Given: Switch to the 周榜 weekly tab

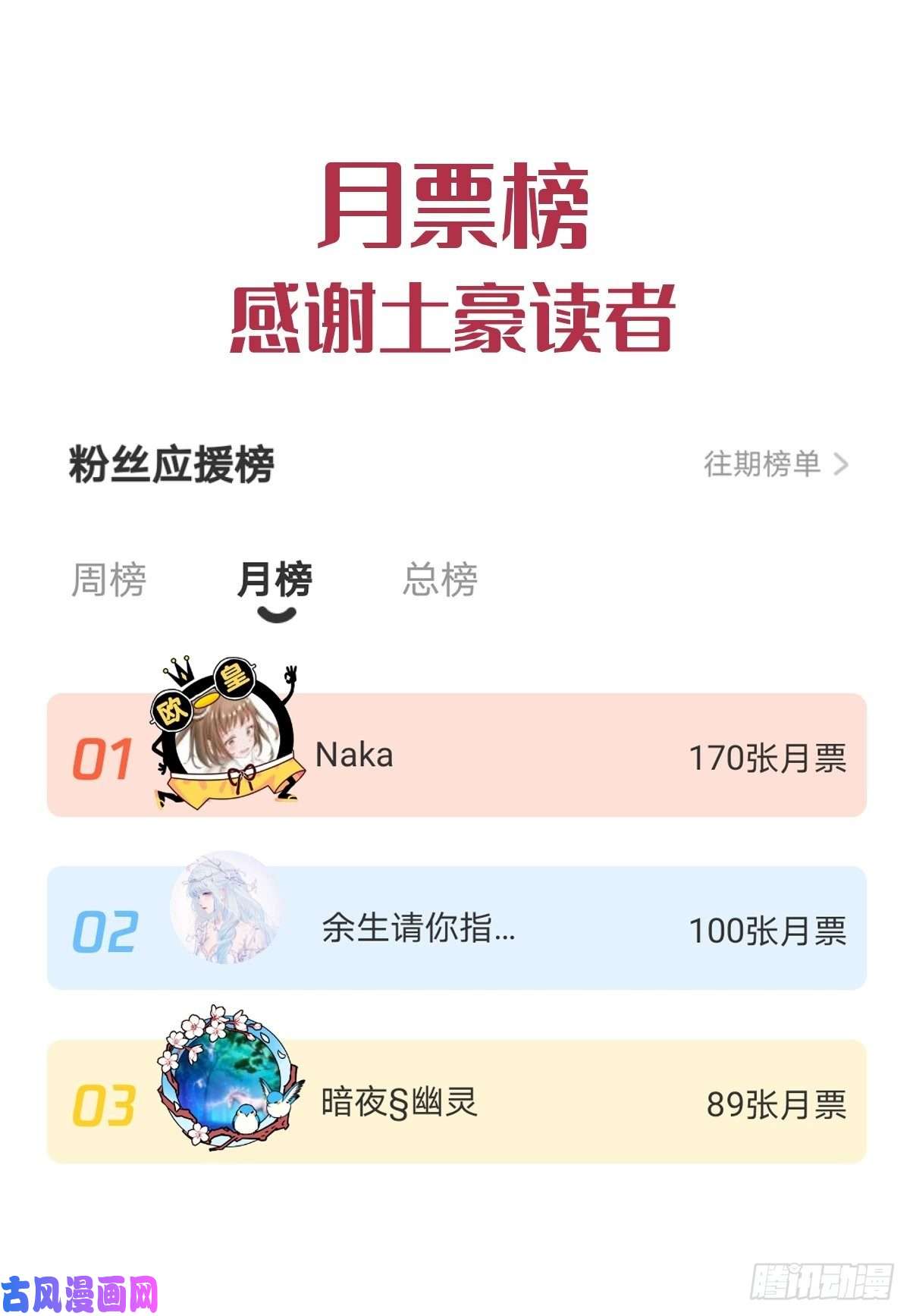Looking at the screenshot, I should (x=110, y=579).
